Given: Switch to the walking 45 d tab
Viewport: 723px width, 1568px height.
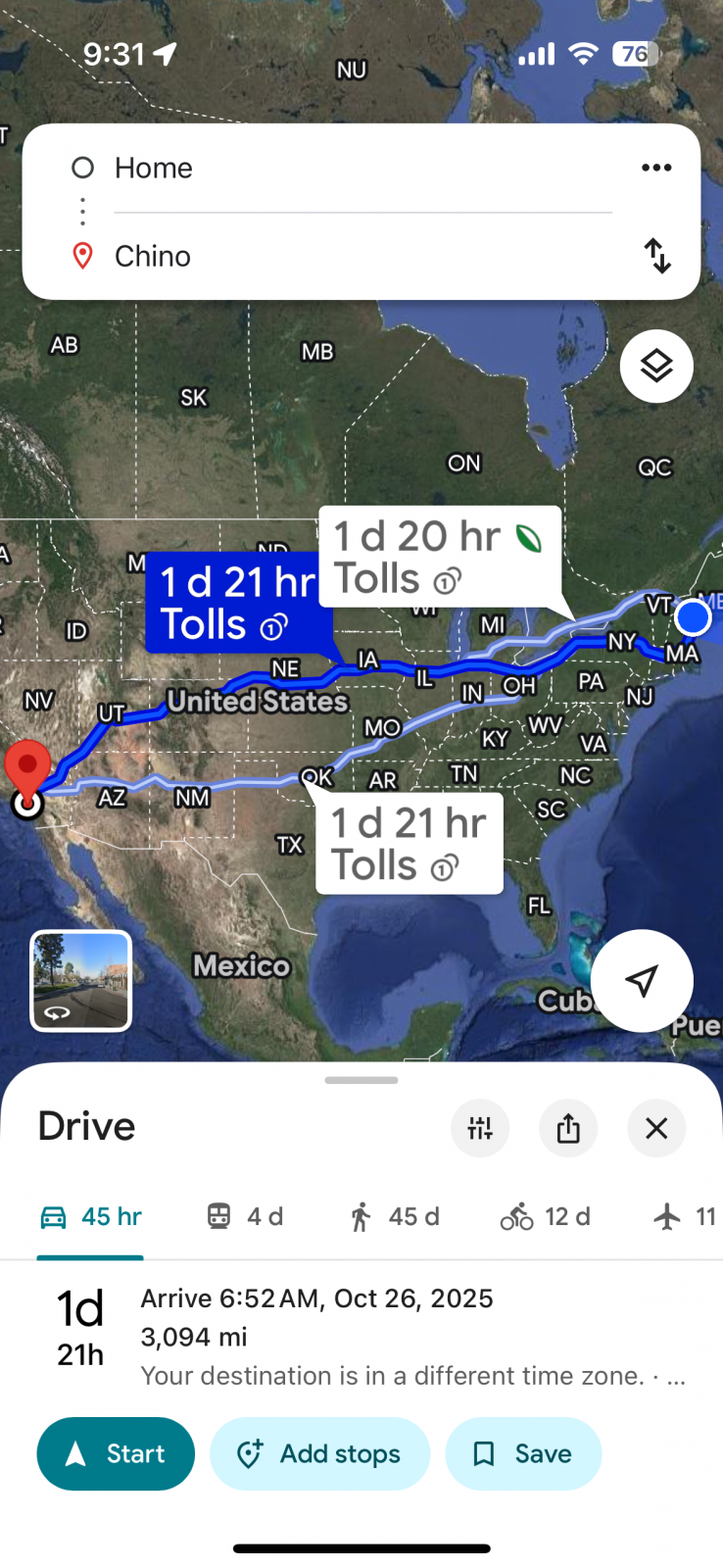Looking at the screenshot, I should click(x=394, y=1217).
